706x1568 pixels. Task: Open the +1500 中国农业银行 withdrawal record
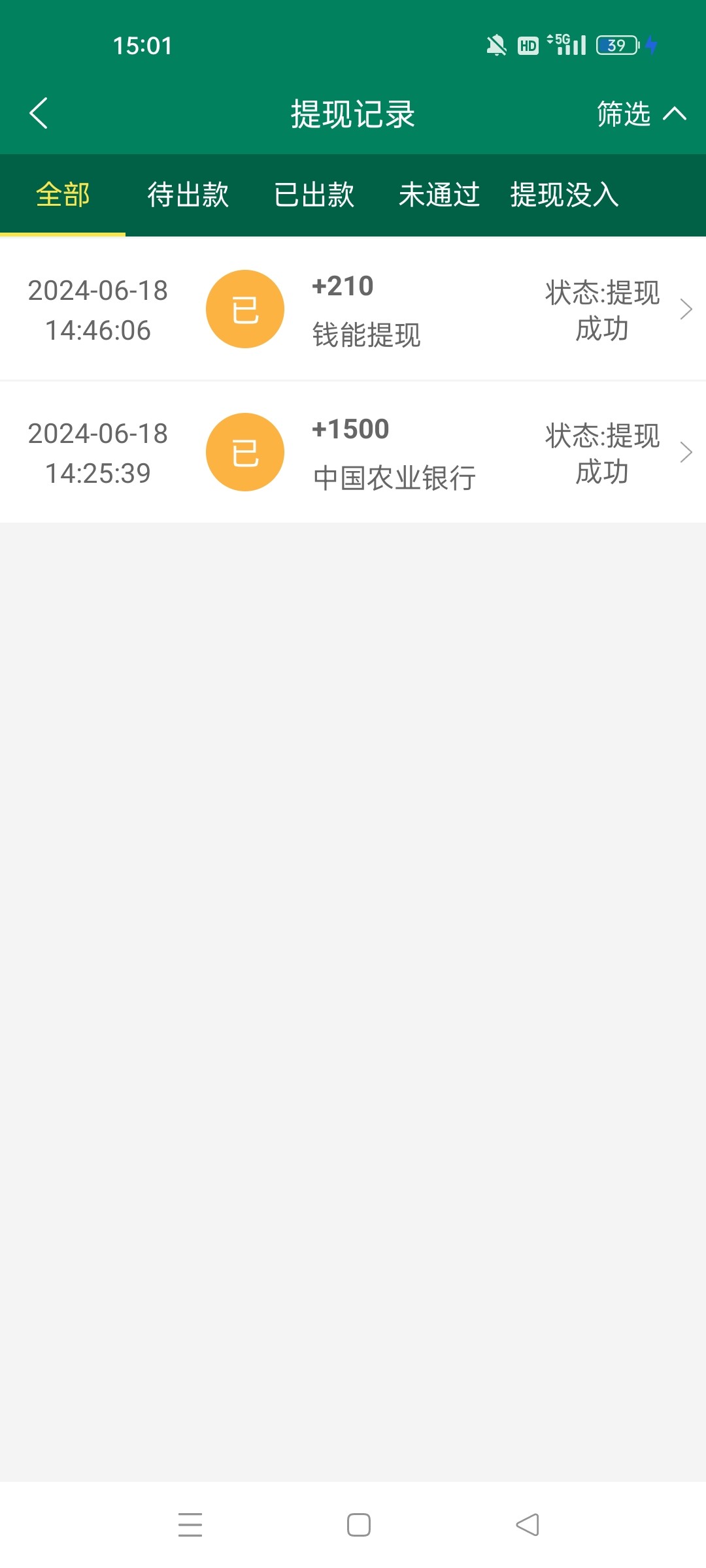click(x=353, y=452)
